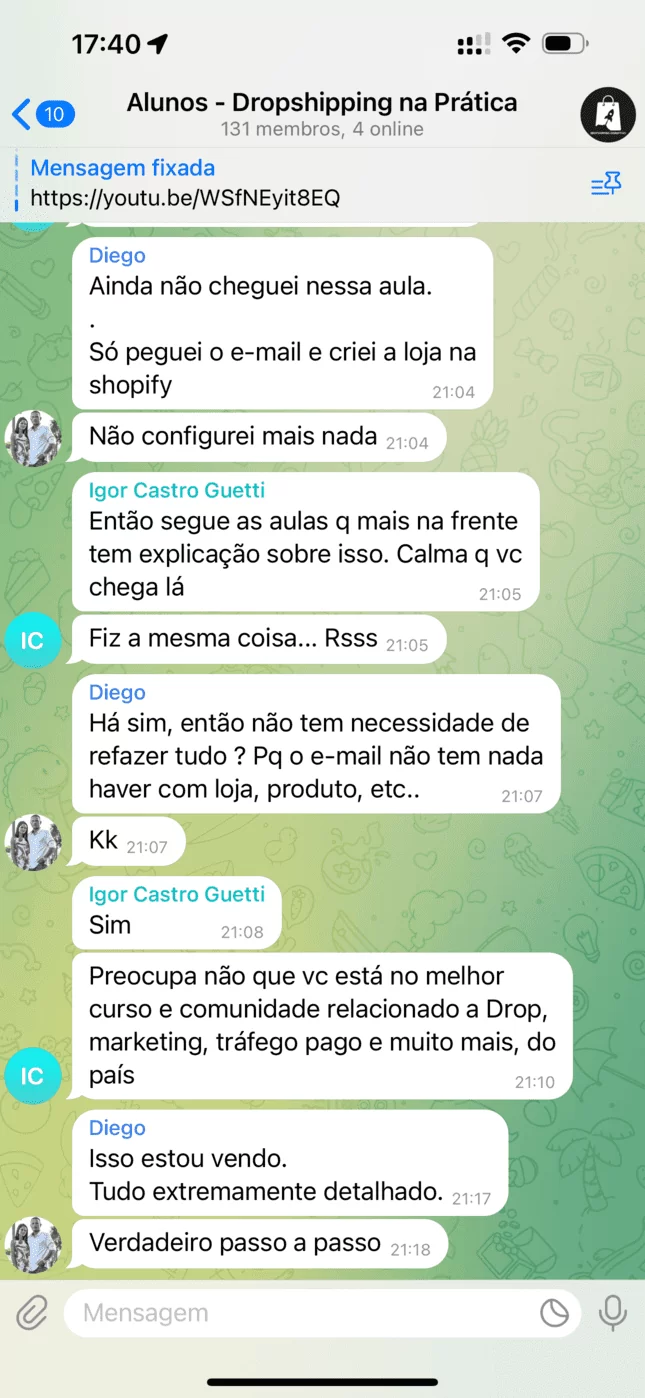Show the pinned messages list
645x1398 pixels.
coord(606,183)
